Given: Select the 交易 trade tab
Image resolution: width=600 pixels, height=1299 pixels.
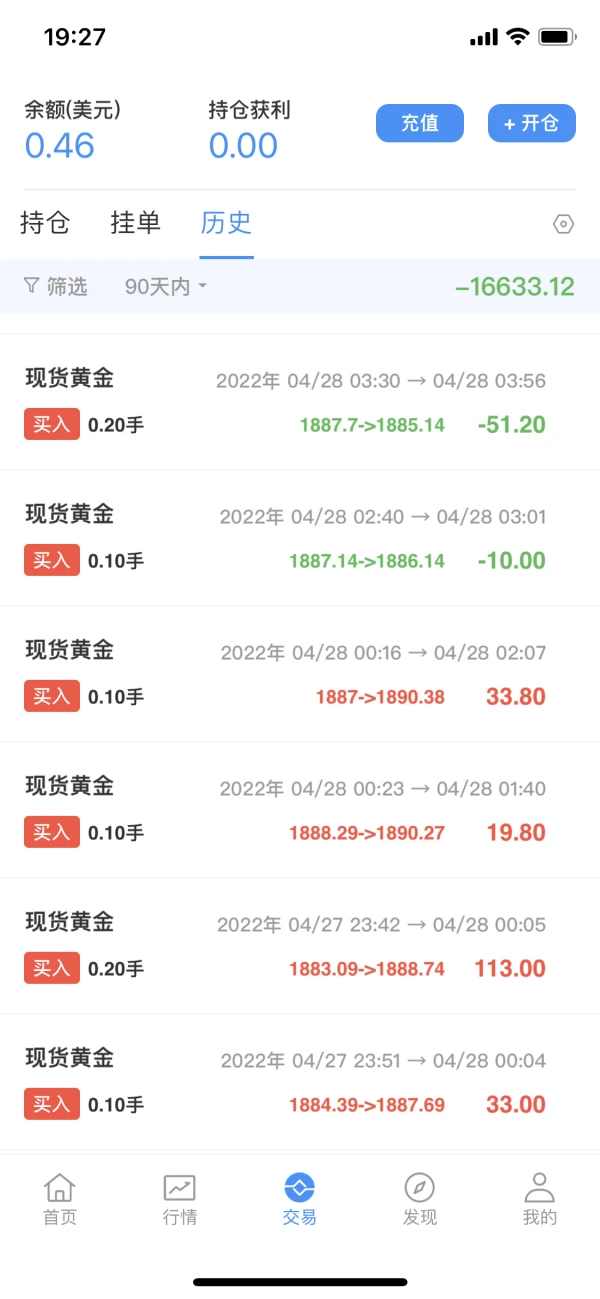Looking at the screenshot, I should pos(300,1199).
